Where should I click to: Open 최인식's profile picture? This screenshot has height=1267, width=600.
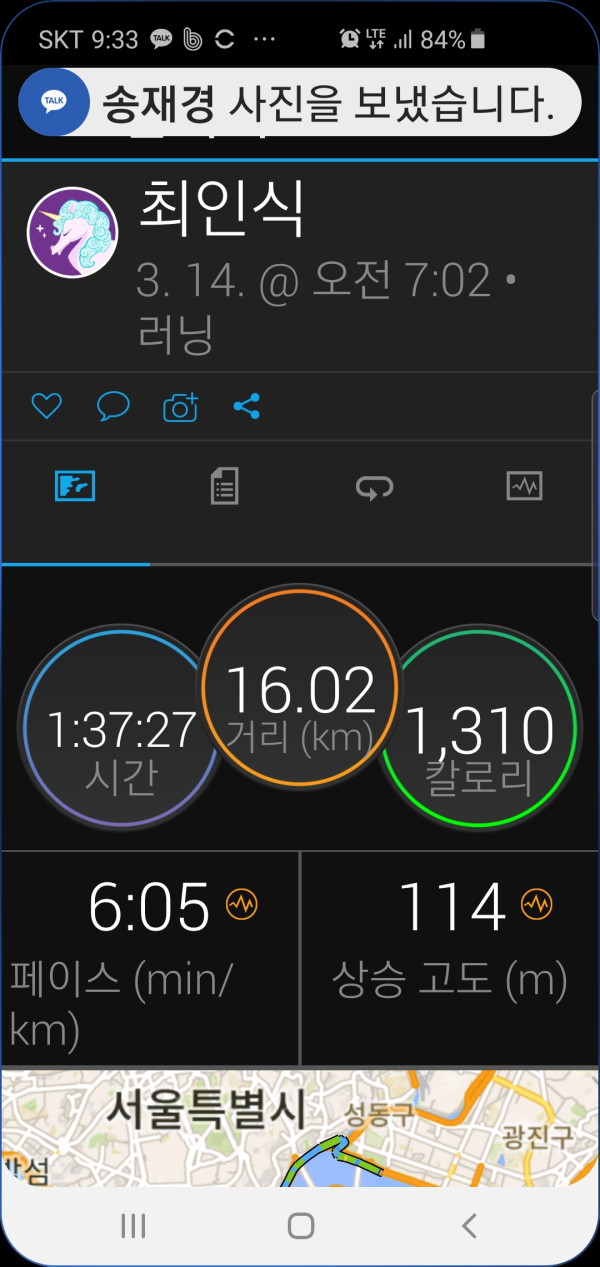pyautogui.click(x=72, y=232)
